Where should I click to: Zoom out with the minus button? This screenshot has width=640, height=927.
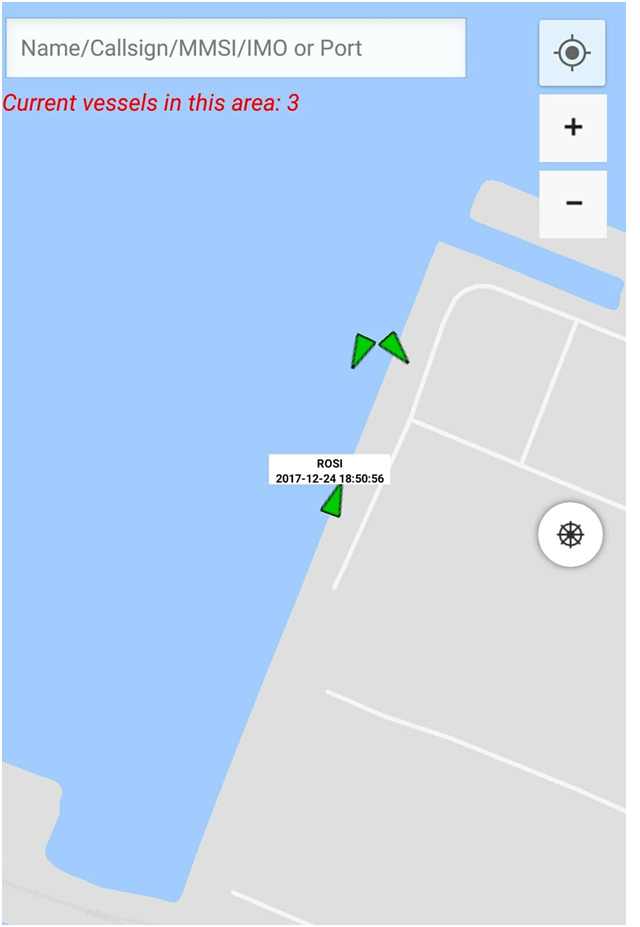(573, 204)
